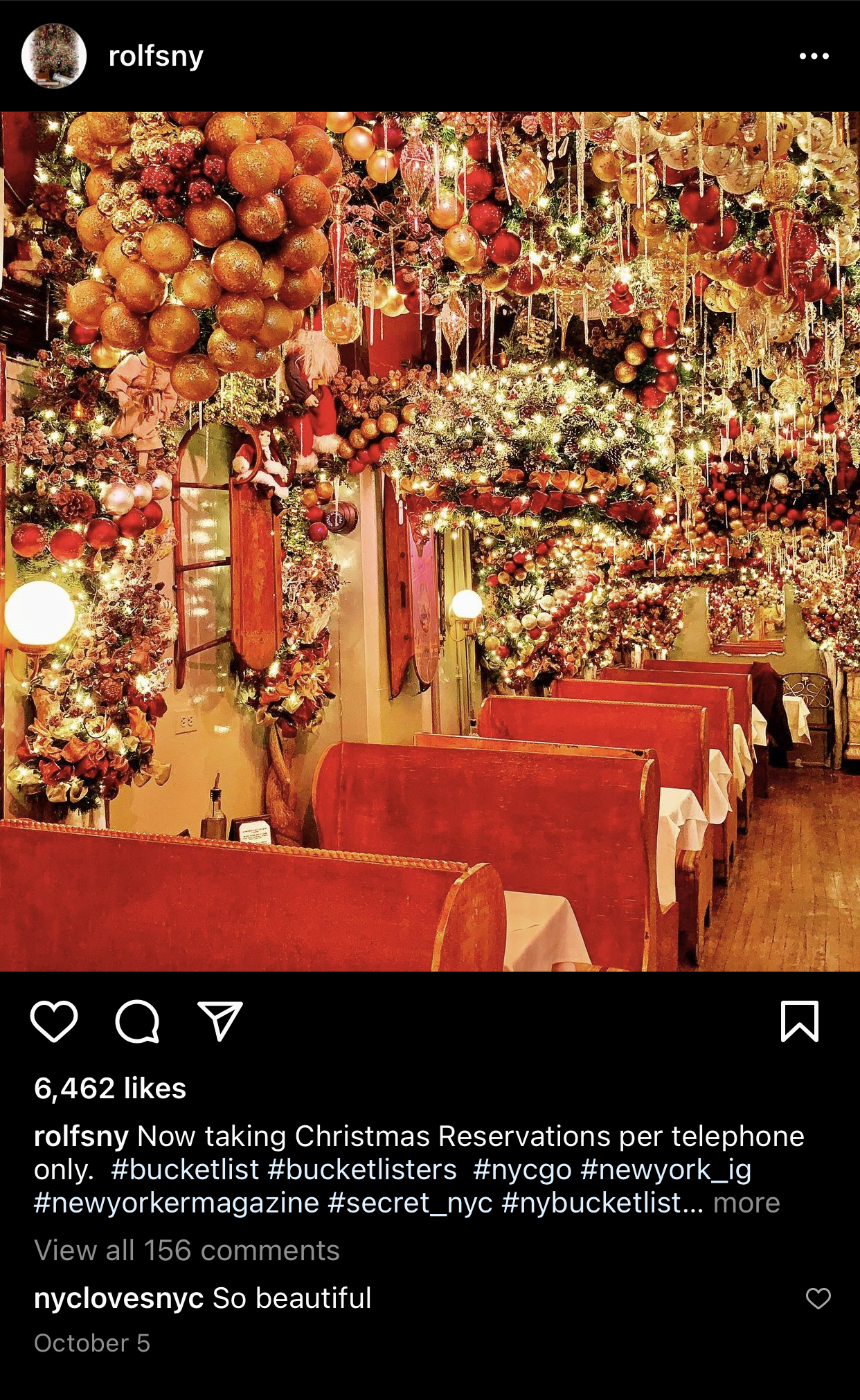860x1400 pixels.
Task: Open the #nycgo hashtag
Action: coord(522,1170)
